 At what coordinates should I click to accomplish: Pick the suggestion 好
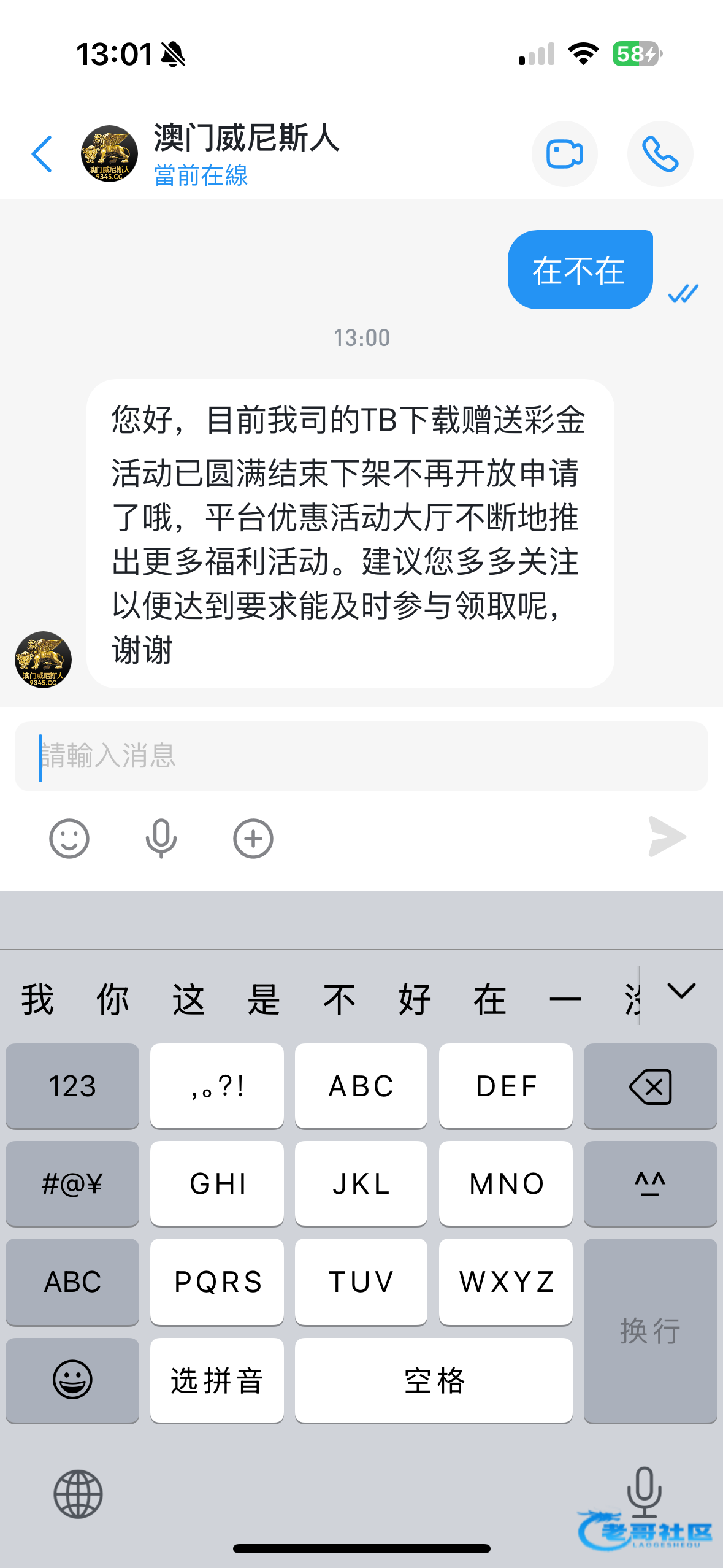click(x=415, y=999)
